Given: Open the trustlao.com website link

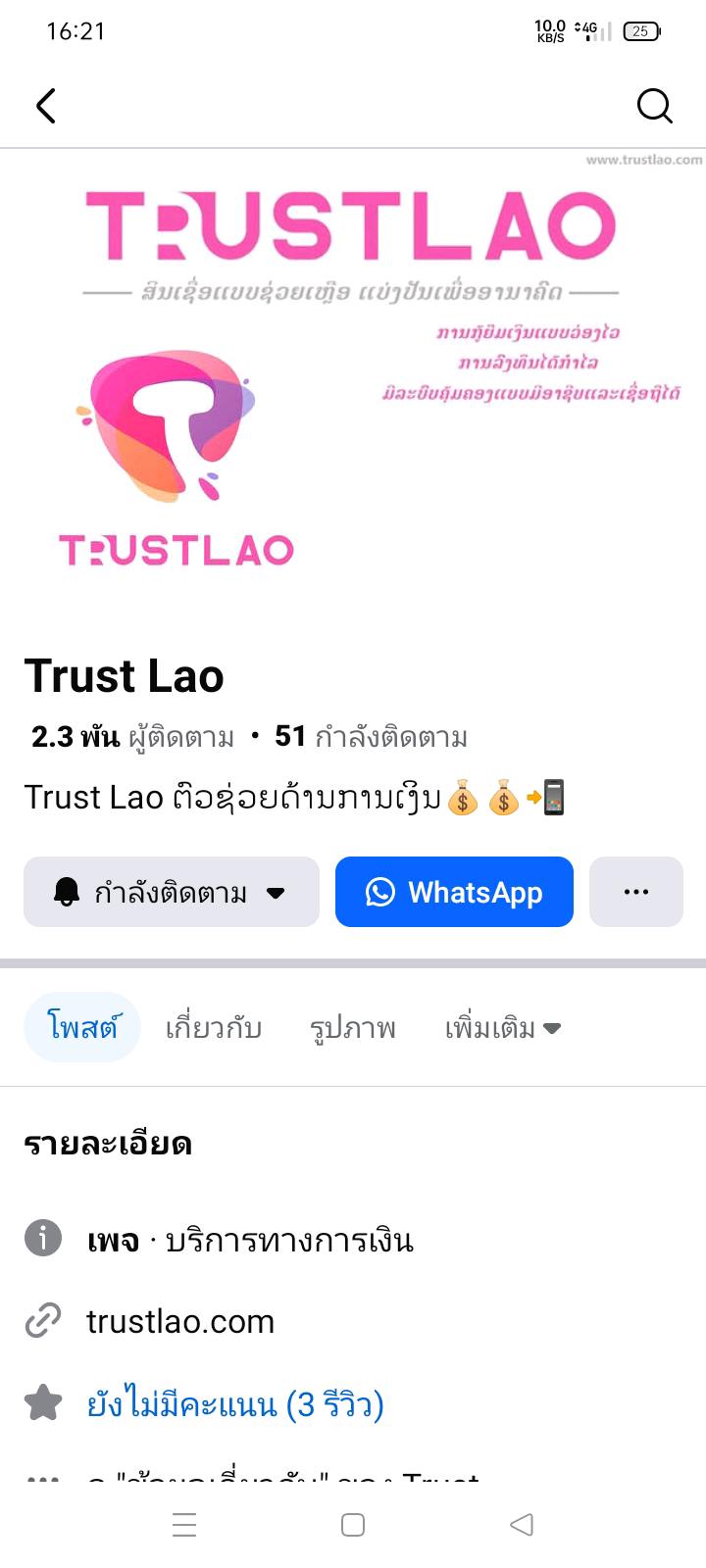Looking at the screenshot, I should coord(180,1321).
